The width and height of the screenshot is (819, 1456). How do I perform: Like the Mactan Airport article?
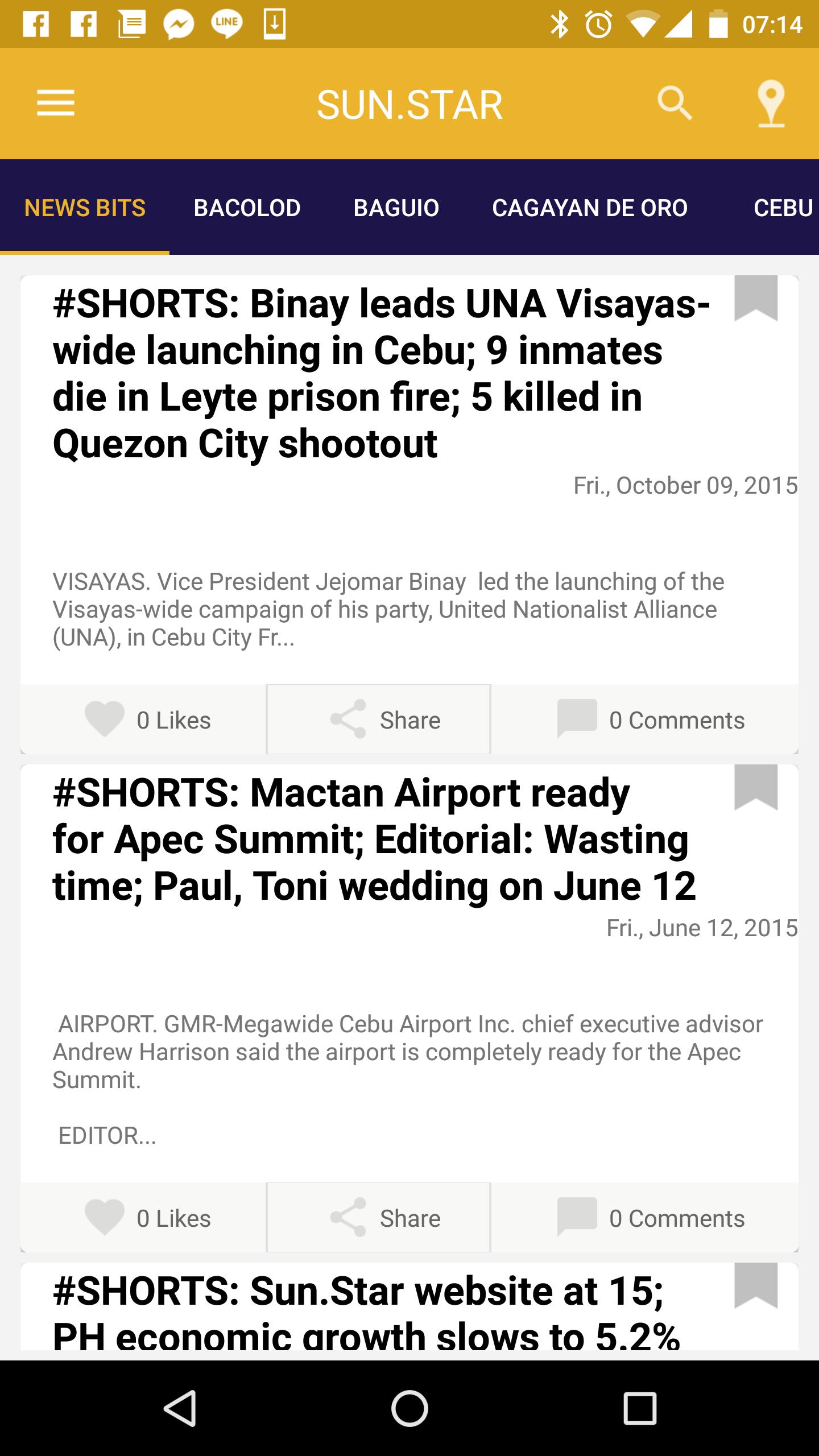(147, 1218)
